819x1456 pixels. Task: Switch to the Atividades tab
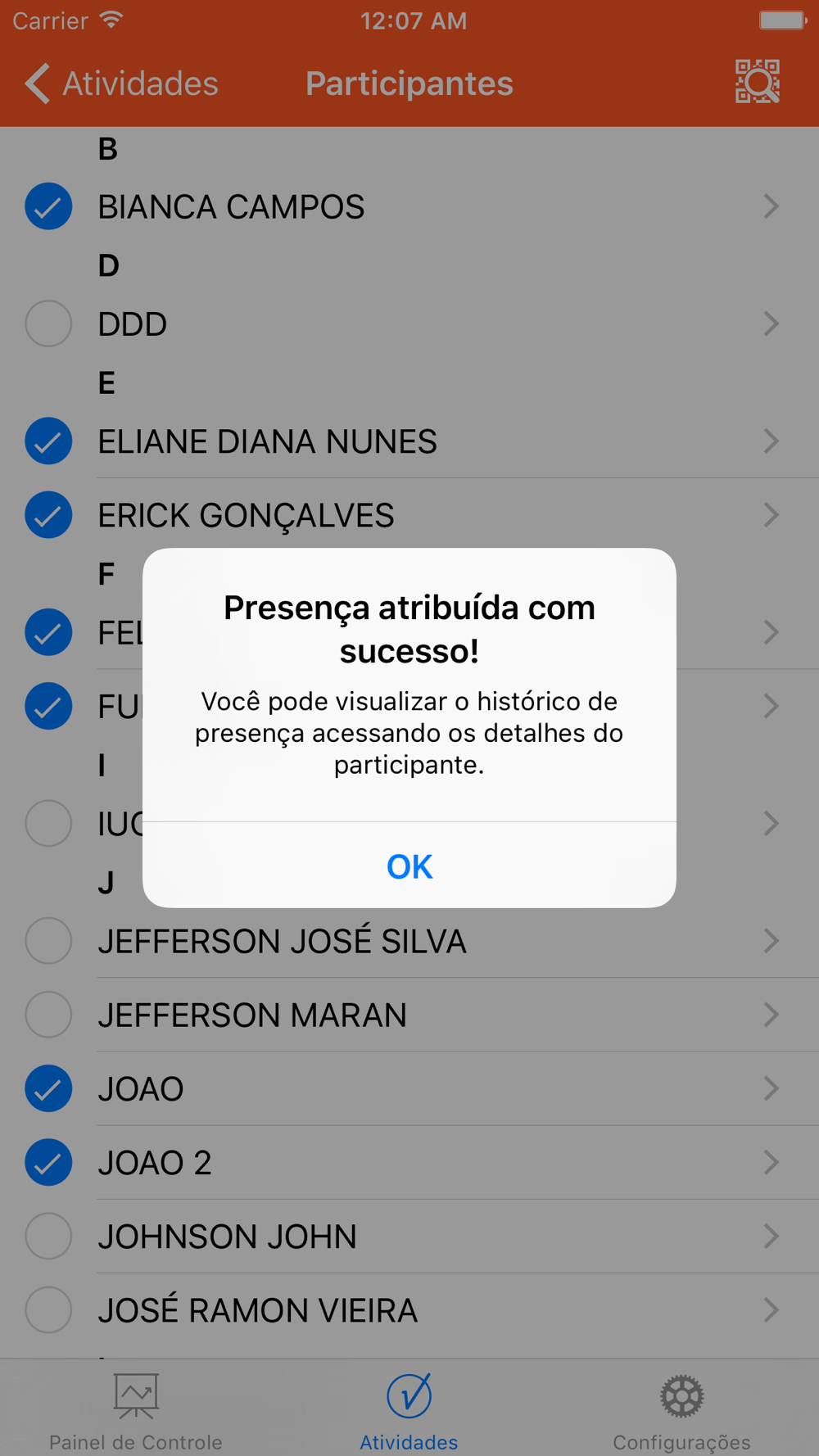tap(409, 1412)
